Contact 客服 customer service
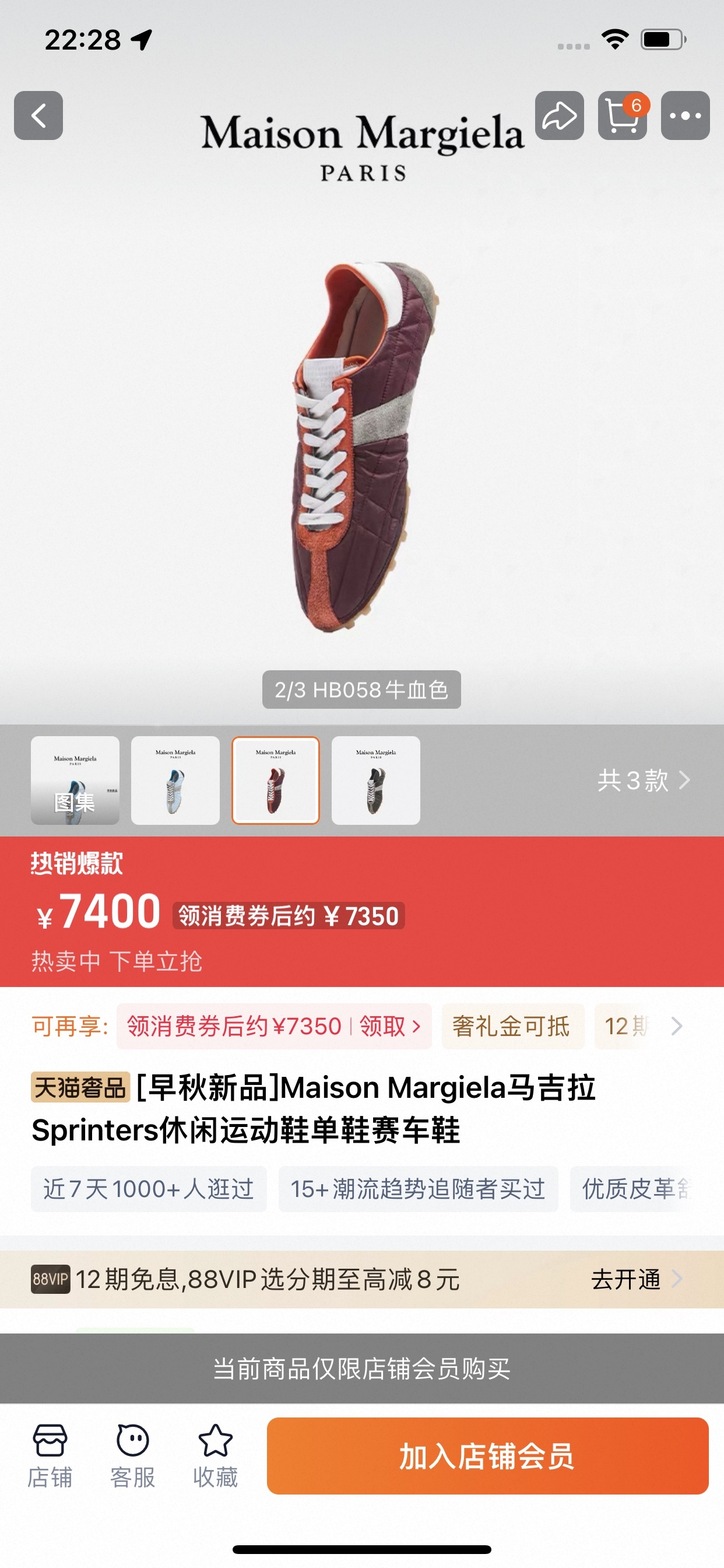The width and height of the screenshot is (724, 1568). pyautogui.click(x=133, y=1456)
